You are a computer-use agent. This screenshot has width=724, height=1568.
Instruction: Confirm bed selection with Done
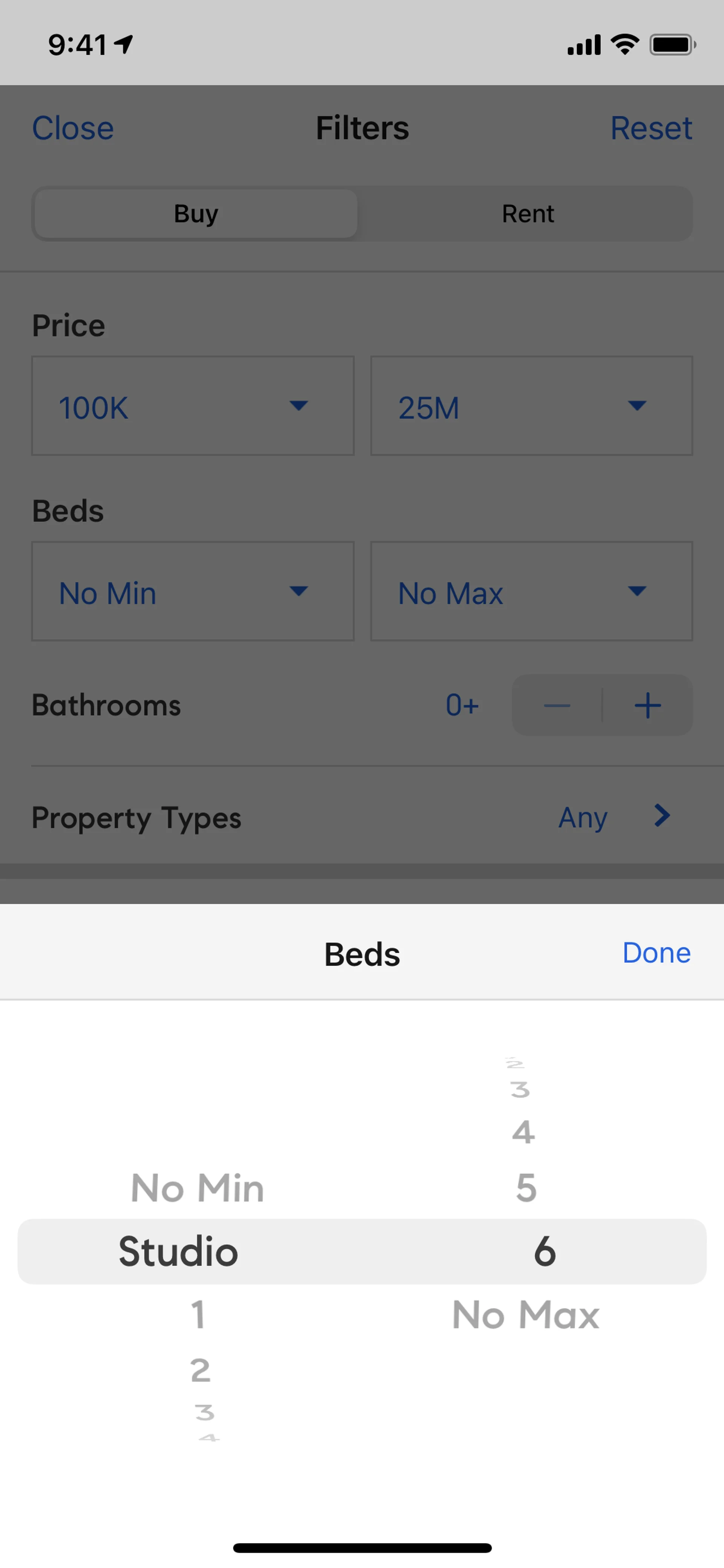pos(656,953)
